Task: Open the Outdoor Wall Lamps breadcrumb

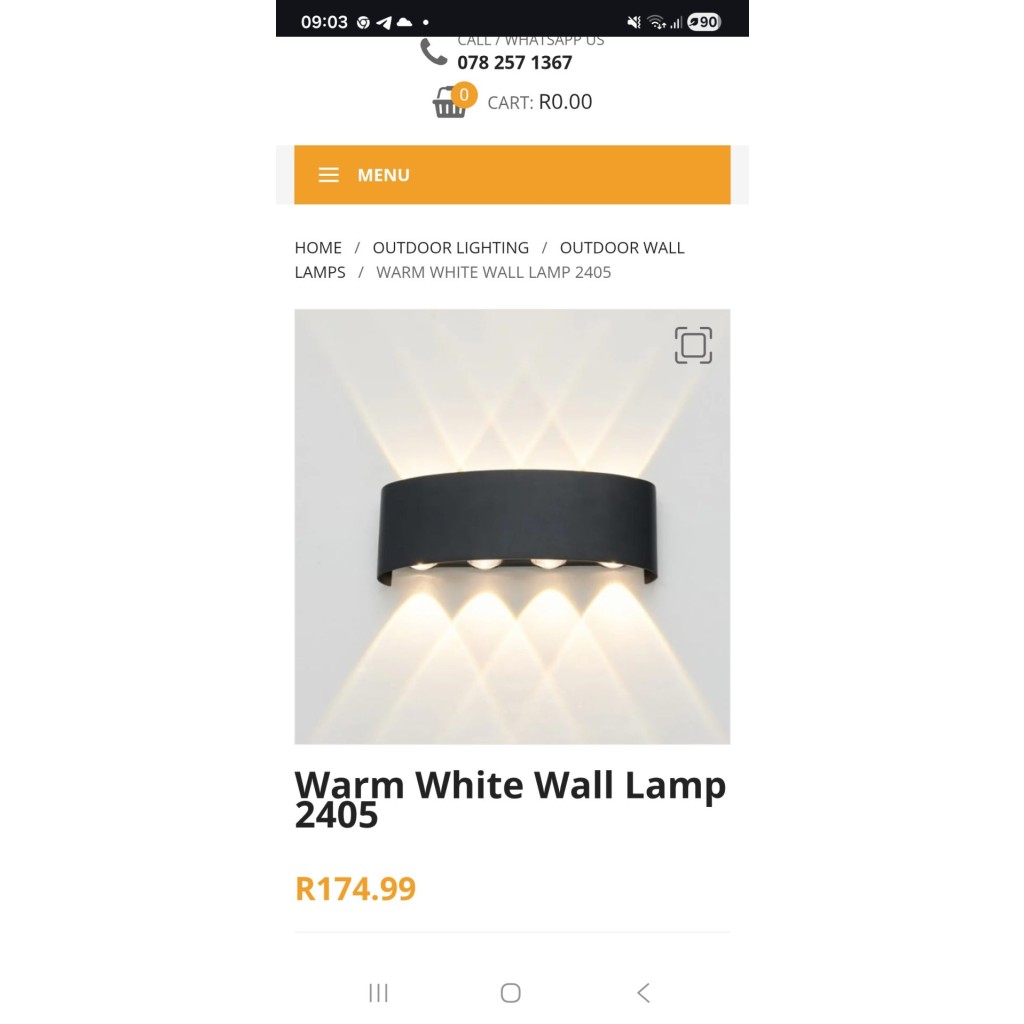Action: [621, 248]
